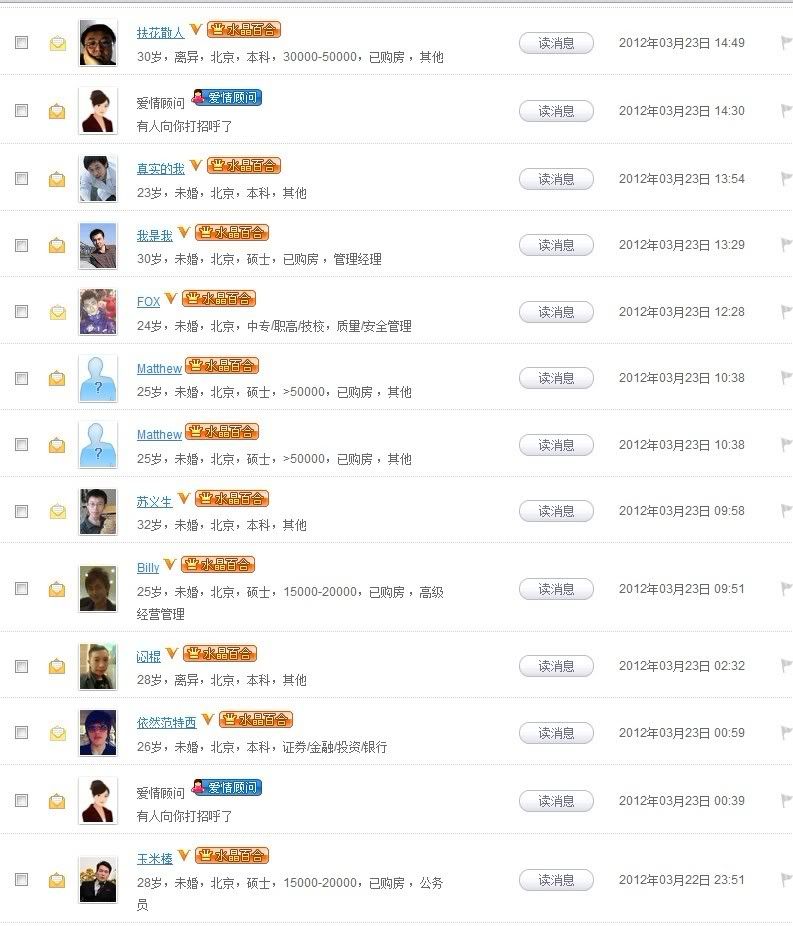Flag the message from 闷棍
793x926 pixels.
[x=786, y=665]
